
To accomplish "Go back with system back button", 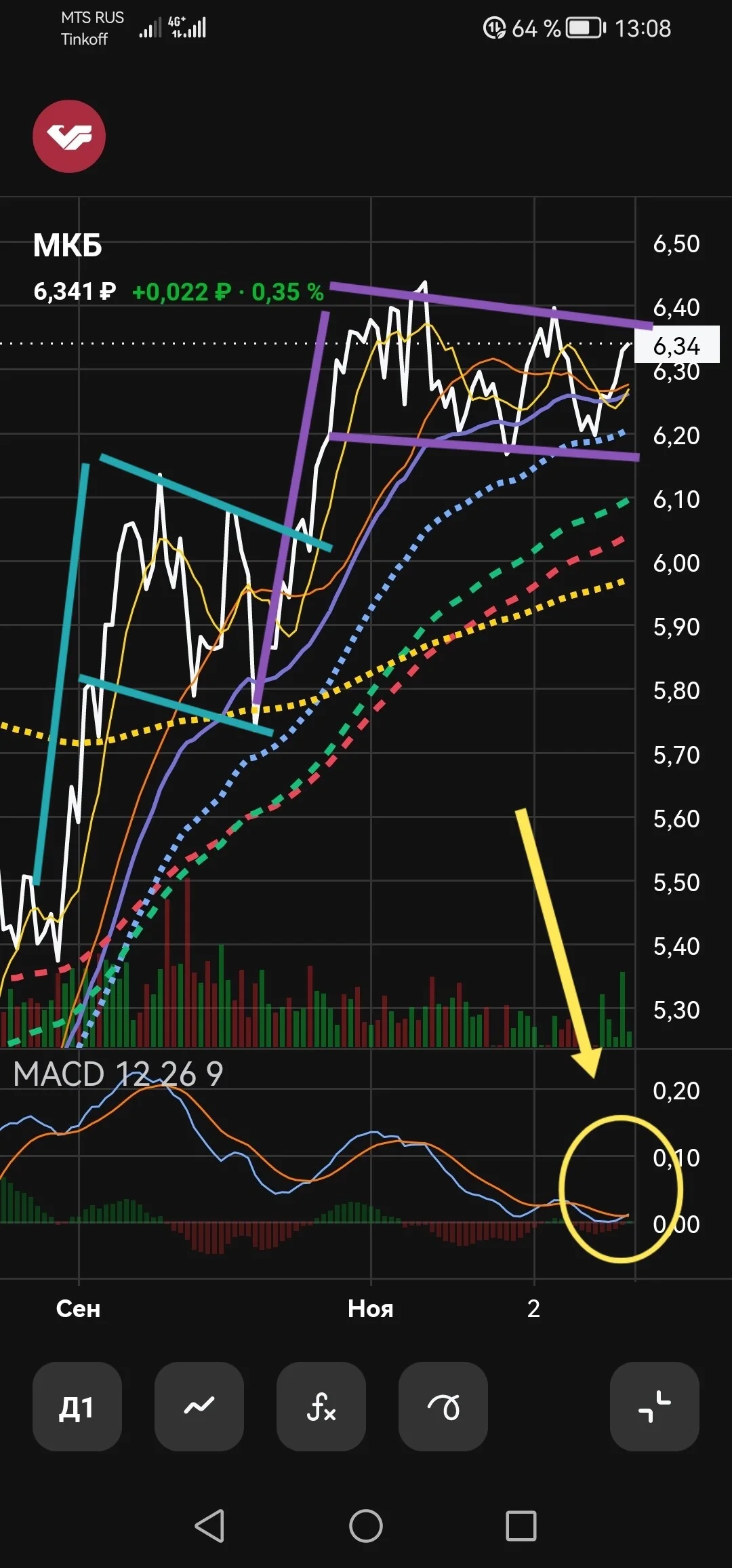I will click(209, 1526).
